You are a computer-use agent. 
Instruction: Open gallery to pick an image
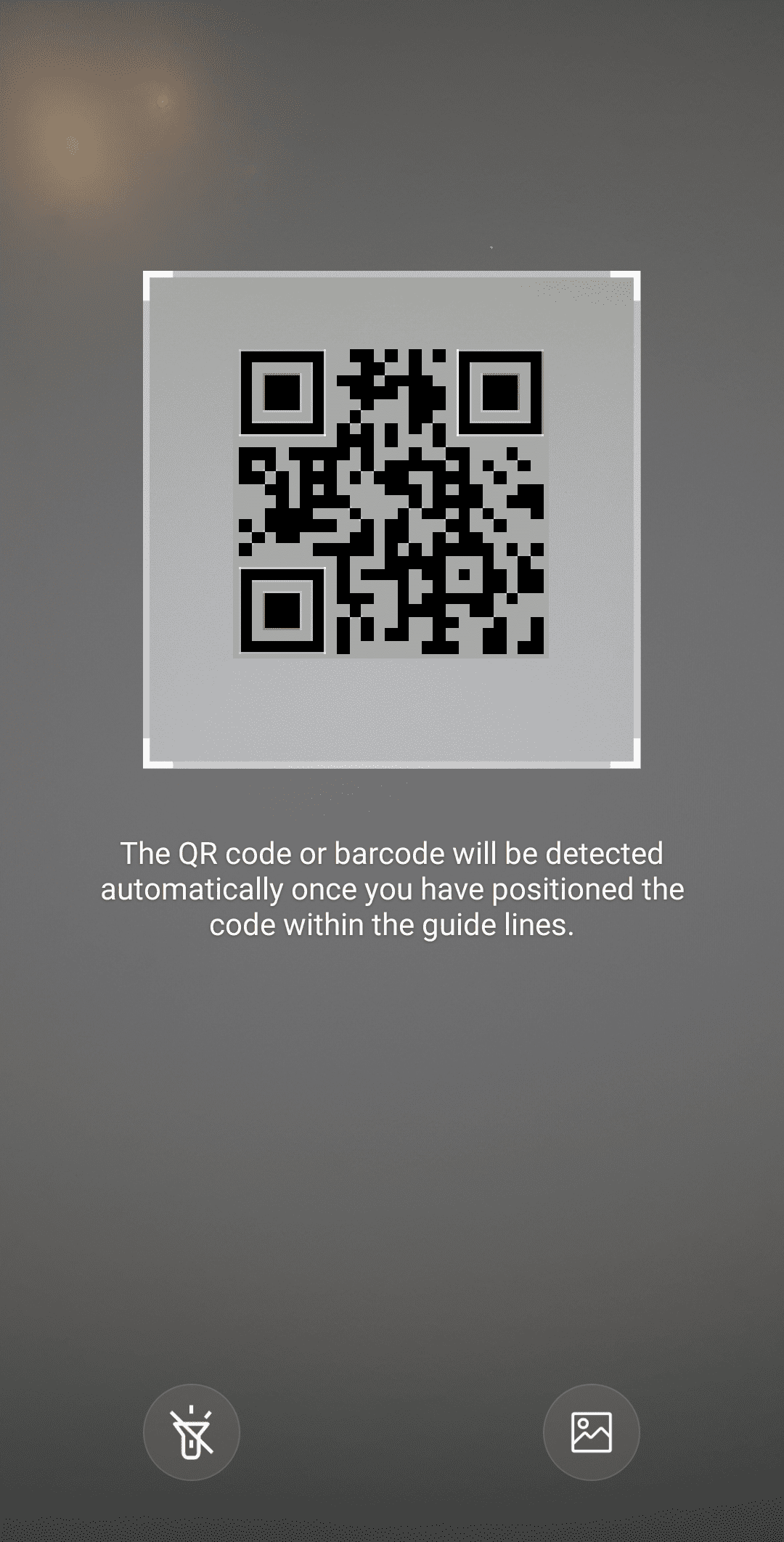(591, 1432)
